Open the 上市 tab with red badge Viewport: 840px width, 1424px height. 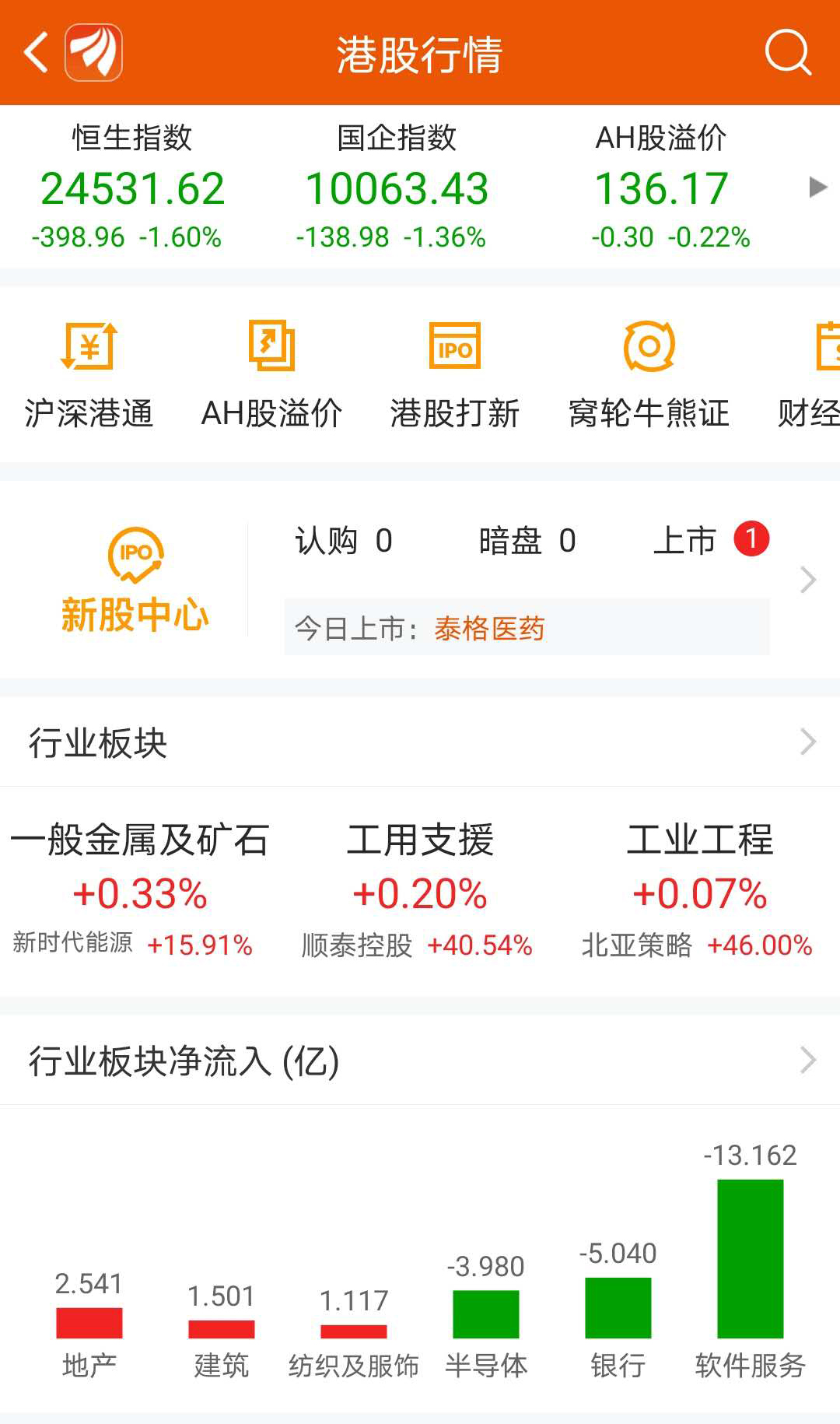pyautogui.click(x=712, y=541)
